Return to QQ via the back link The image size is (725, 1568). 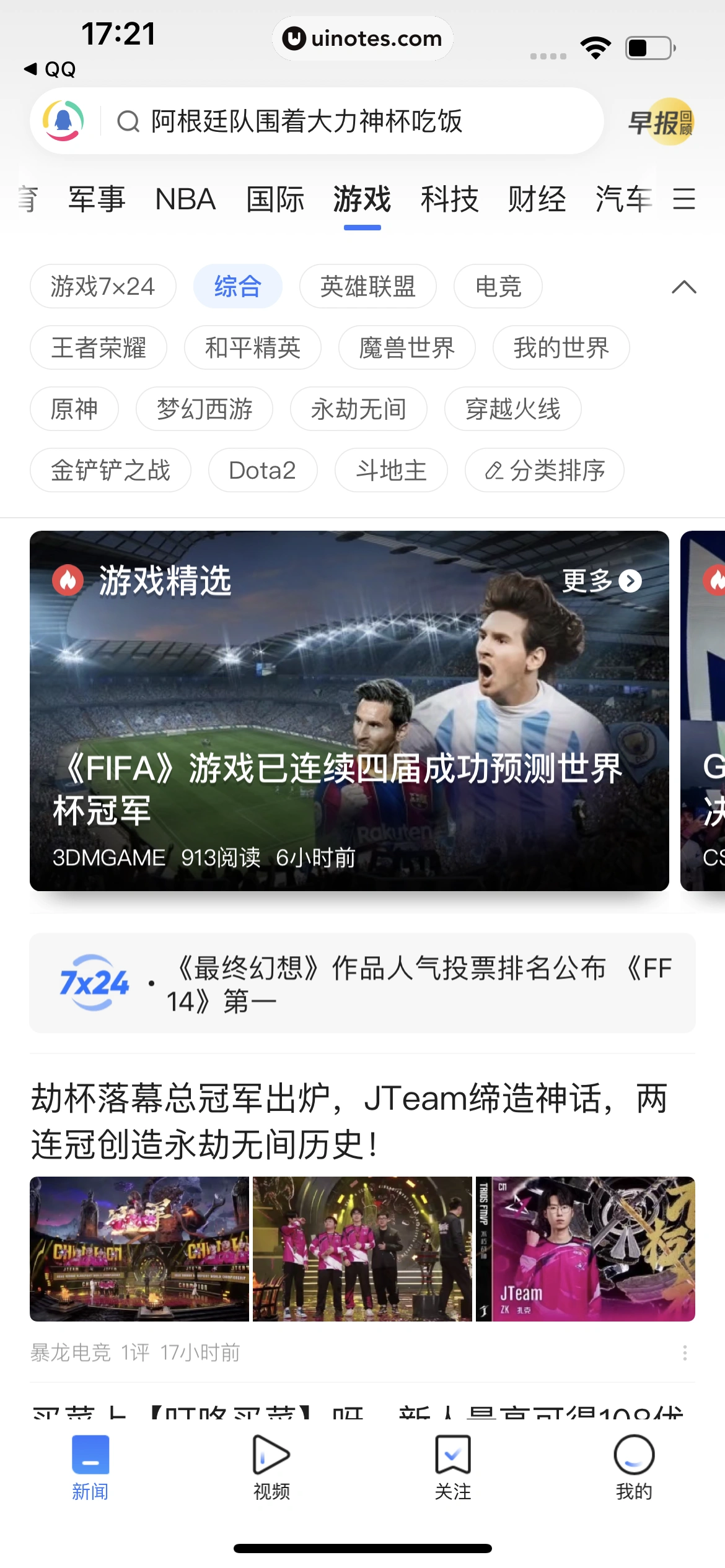pos(50,69)
